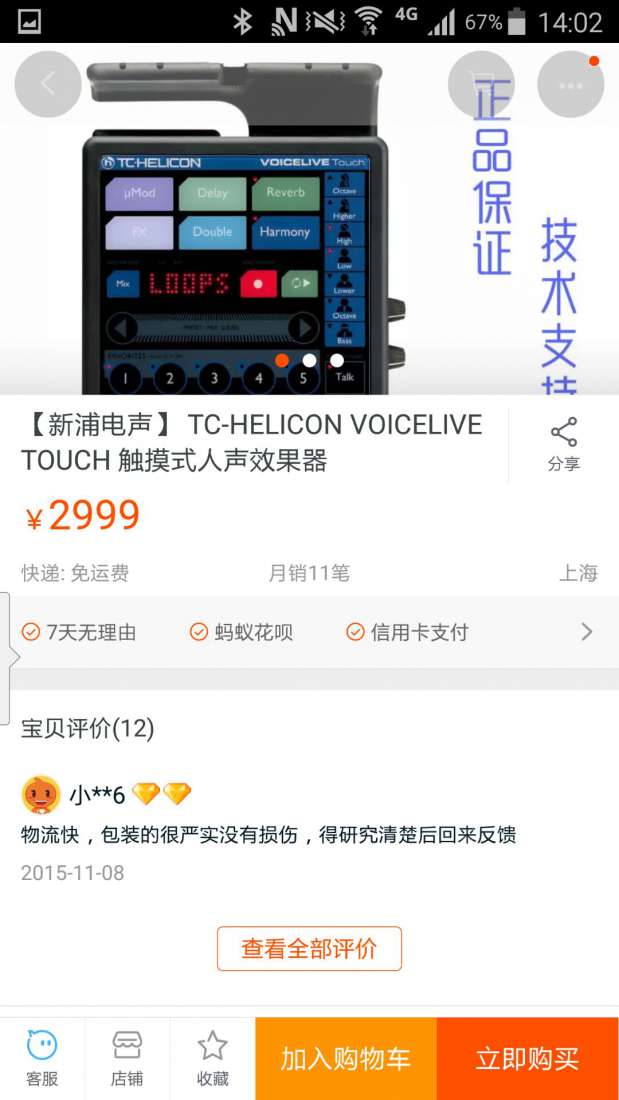This screenshot has width=619, height=1100.
Task: Tap 加入购物车 to add to cart
Action: tap(345, 1059)
